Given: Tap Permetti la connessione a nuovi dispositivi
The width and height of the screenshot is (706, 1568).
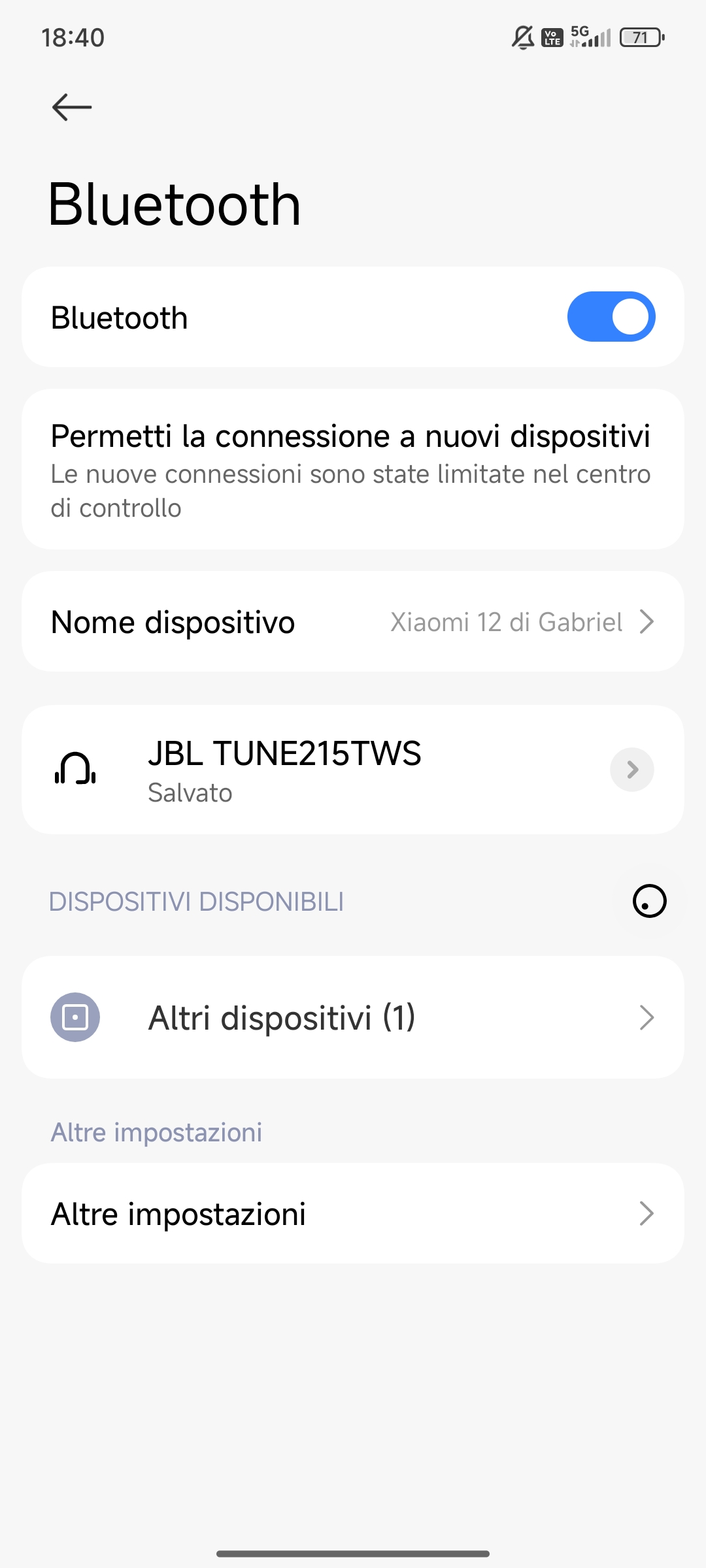Looking at the screenshot, I should click(x=352, y=469).
